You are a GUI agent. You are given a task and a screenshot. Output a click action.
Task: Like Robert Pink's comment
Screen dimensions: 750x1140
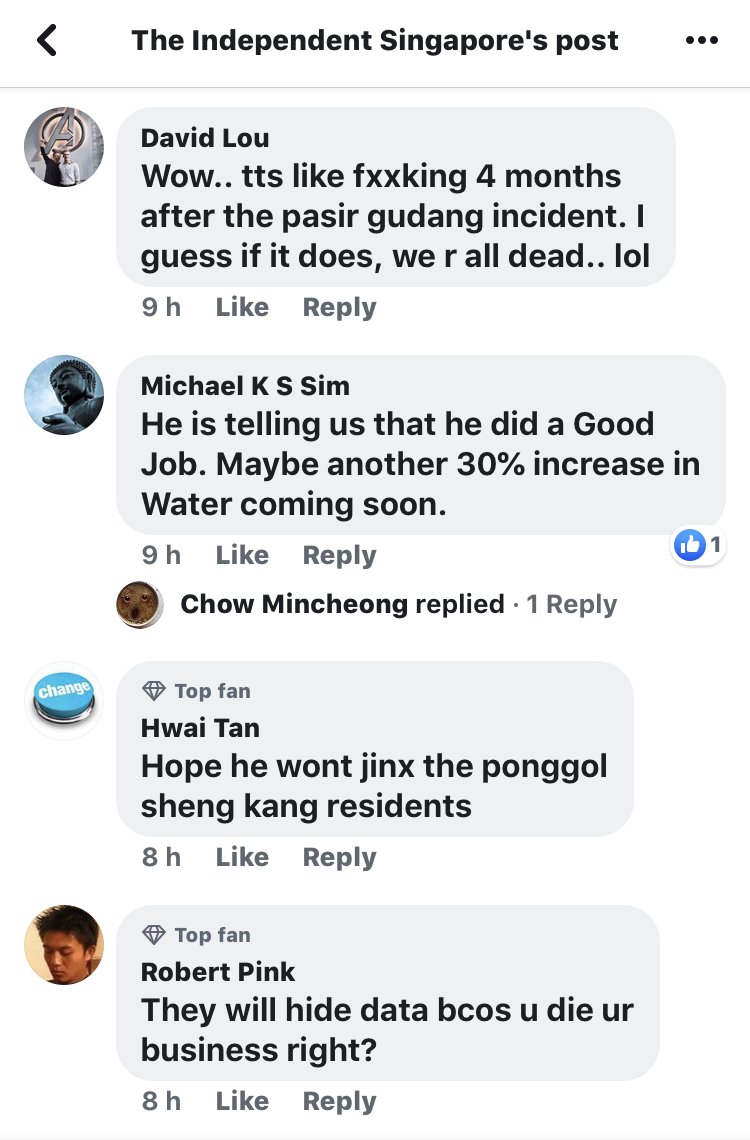tap(242, 1101)
